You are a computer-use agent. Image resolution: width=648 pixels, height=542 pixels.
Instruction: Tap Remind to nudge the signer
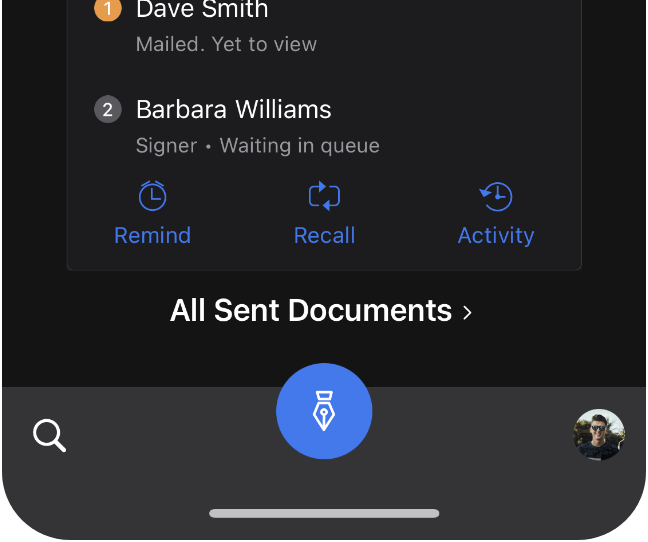152,213
